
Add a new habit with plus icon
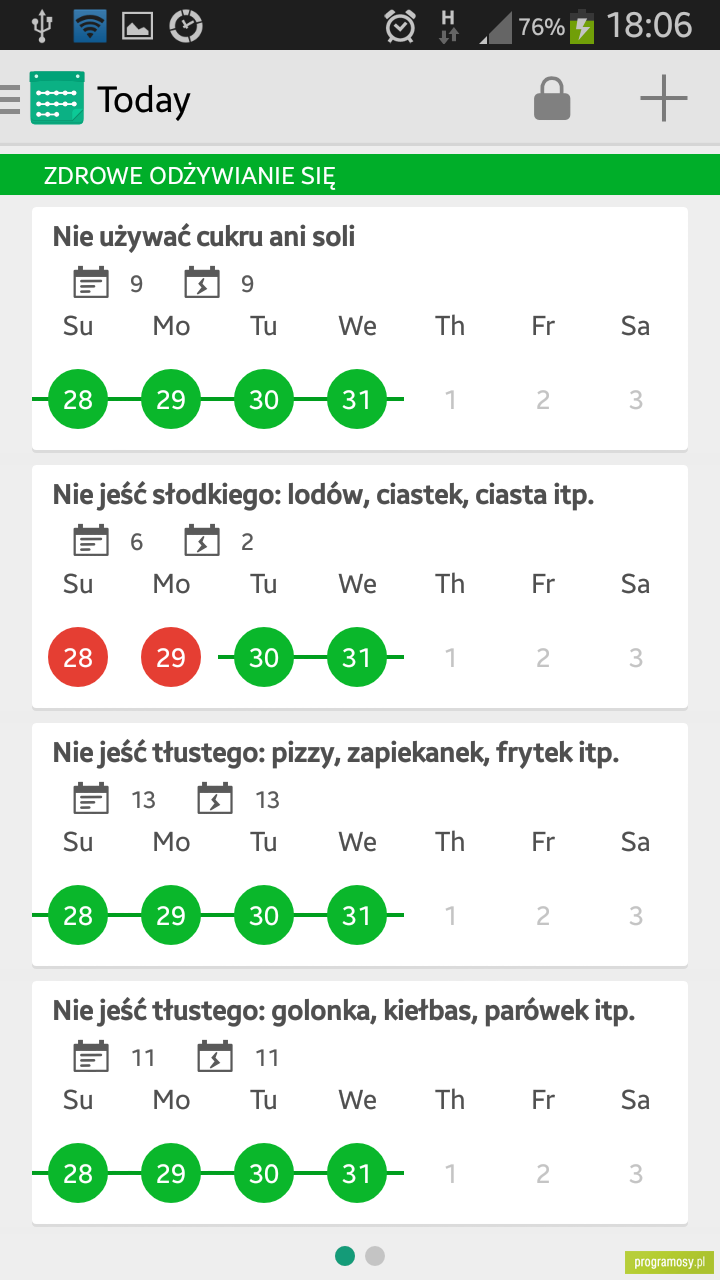664,98
